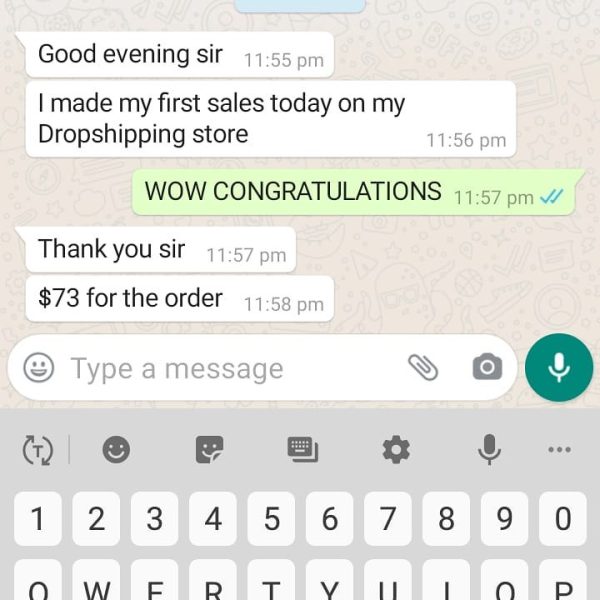Open keyboard emoji panel

tap(116, 450)
